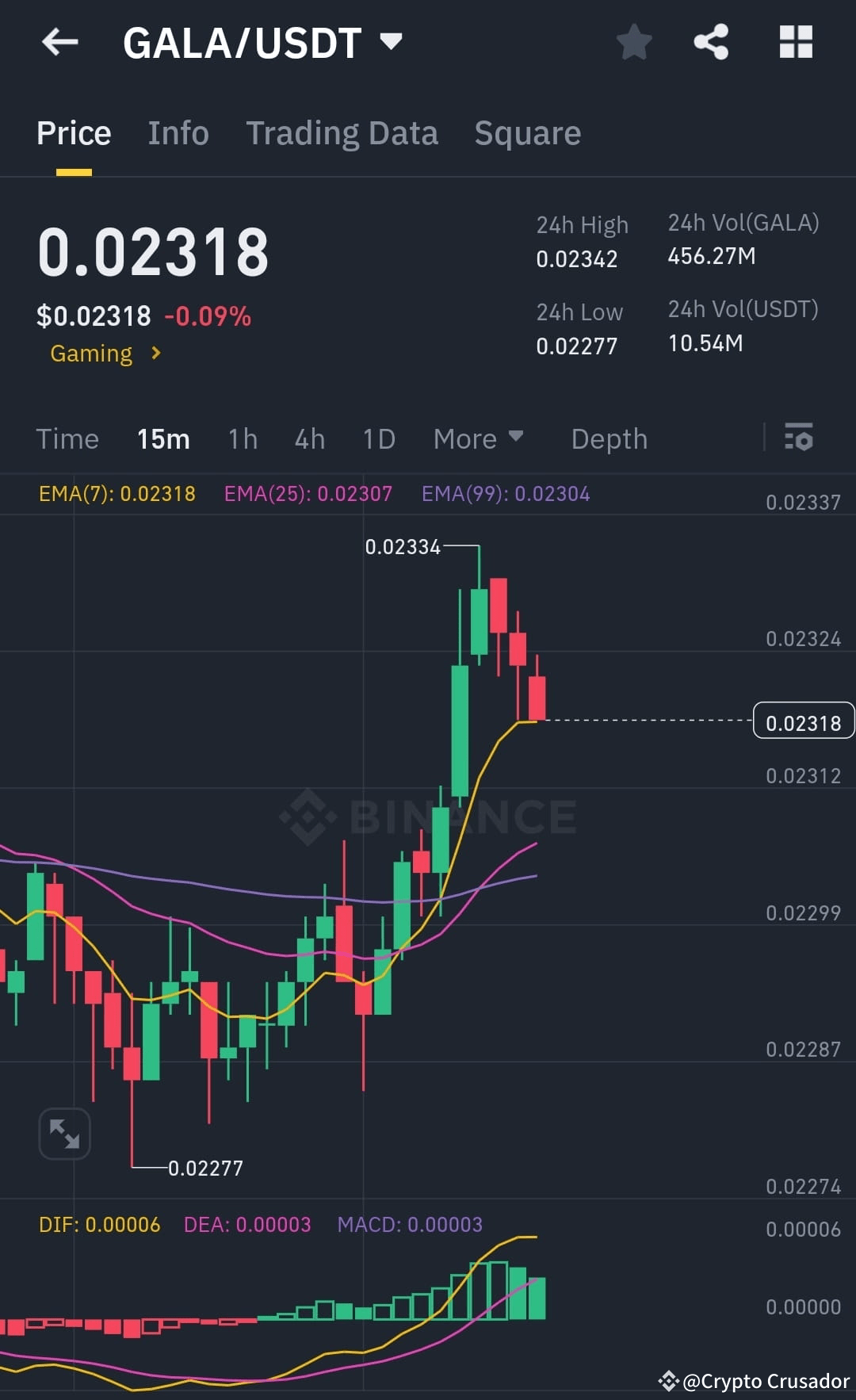856x1400 pixels.
Task: Share the GALA/USDT chart
Action: pos(711,43)
